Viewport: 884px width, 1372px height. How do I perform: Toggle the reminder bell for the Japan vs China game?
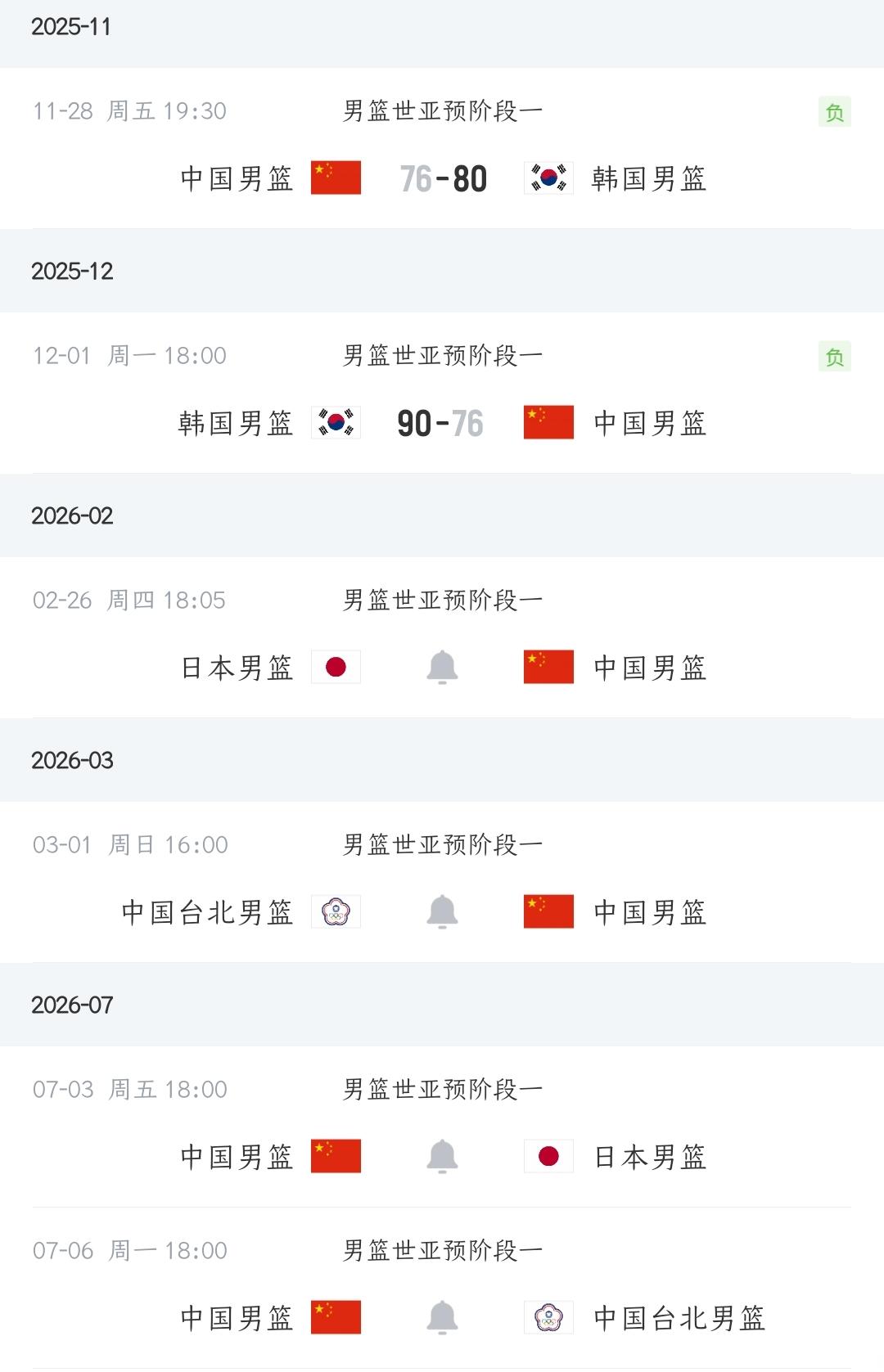(x=442, y=667)
